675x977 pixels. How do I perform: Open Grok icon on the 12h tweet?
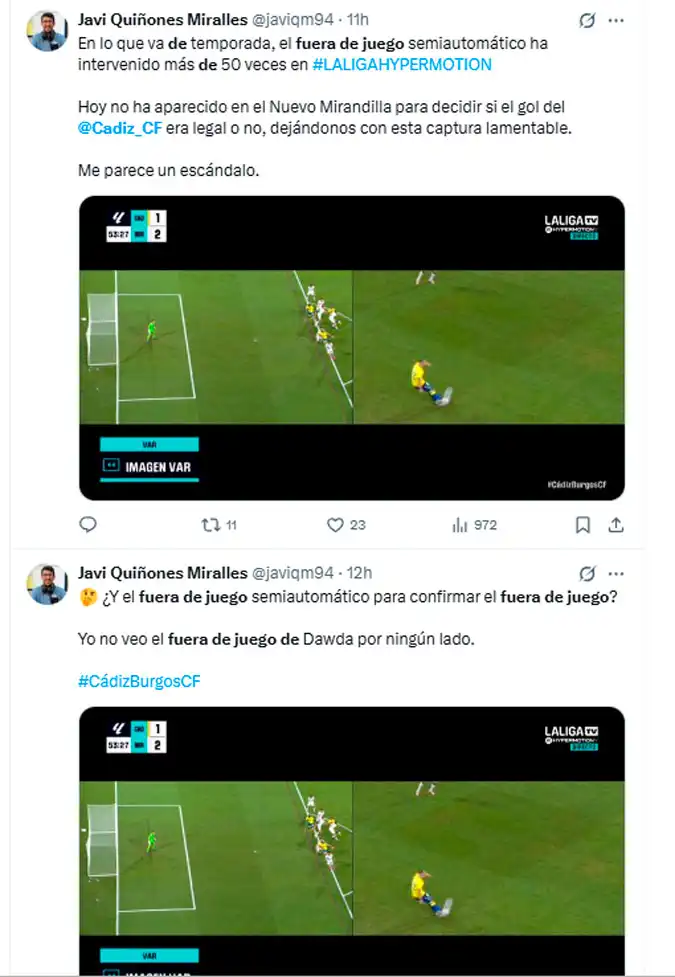588,573
